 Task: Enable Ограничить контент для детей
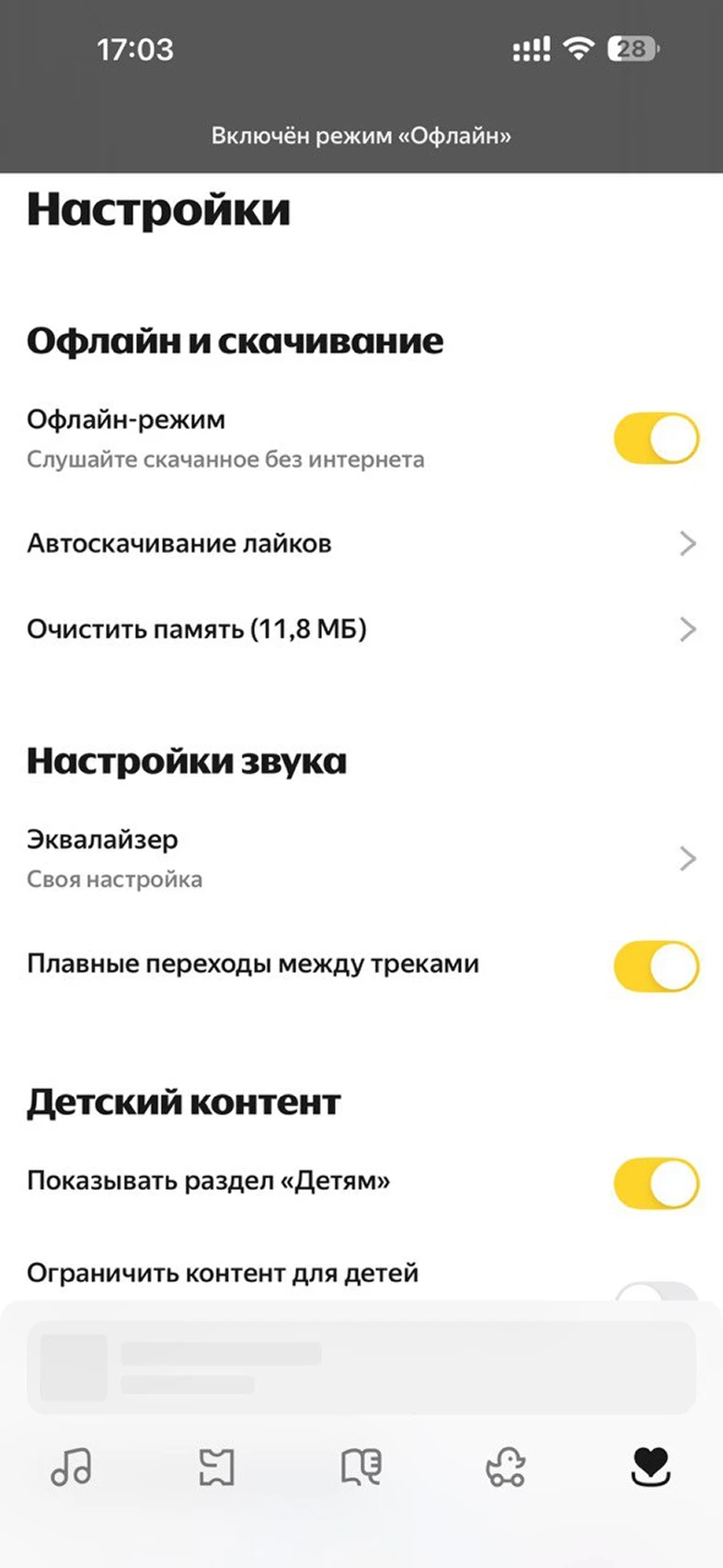(x=656, y=1292)
